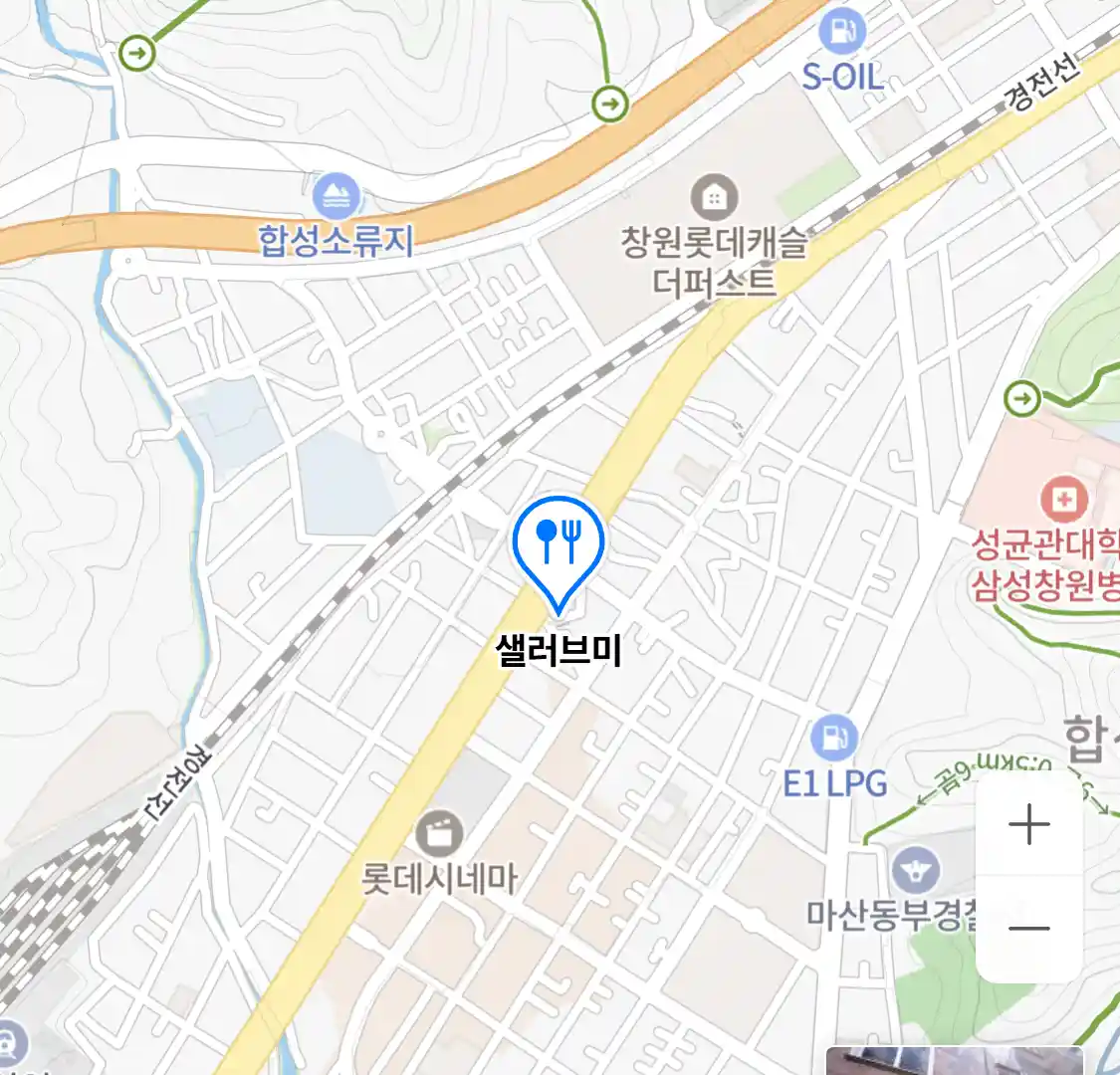The image size is (1120, 1075).
Task: Zoom out of the map
Action: (1028, 929)
